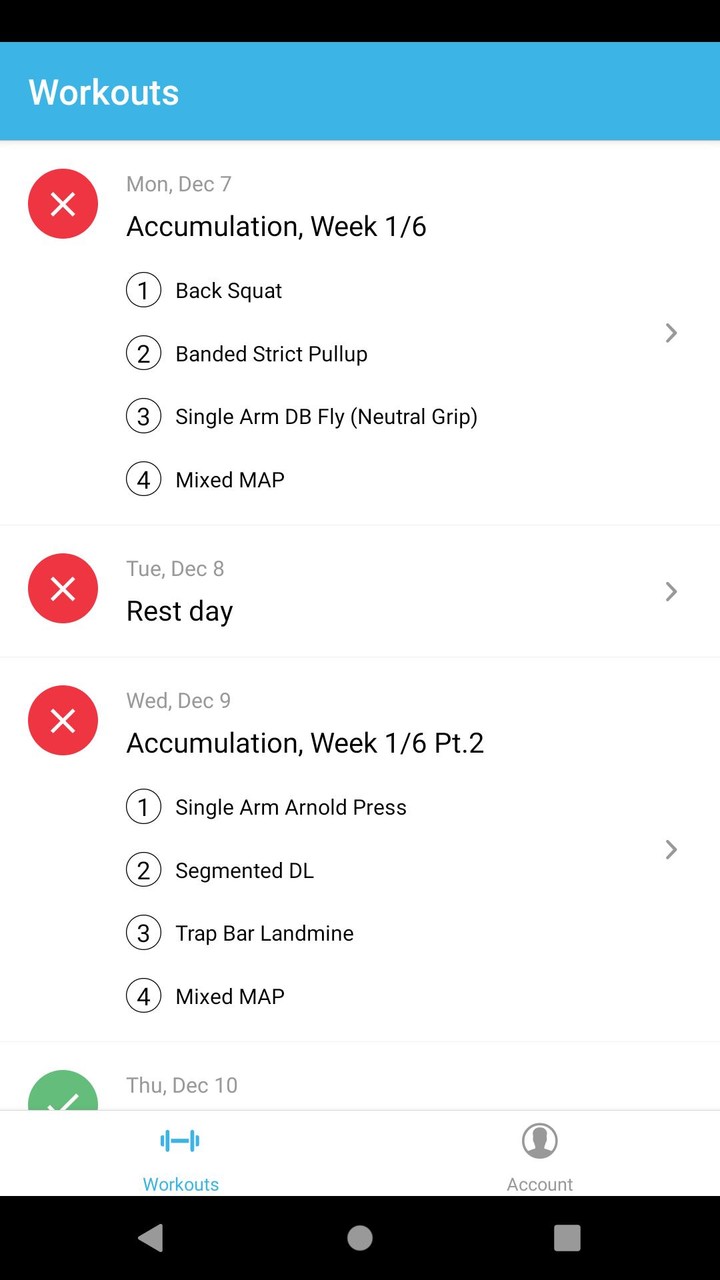Screen dimensions: 720x1280
Task: Tap the red X icon for Monday's workout
Action: [62, 204]
